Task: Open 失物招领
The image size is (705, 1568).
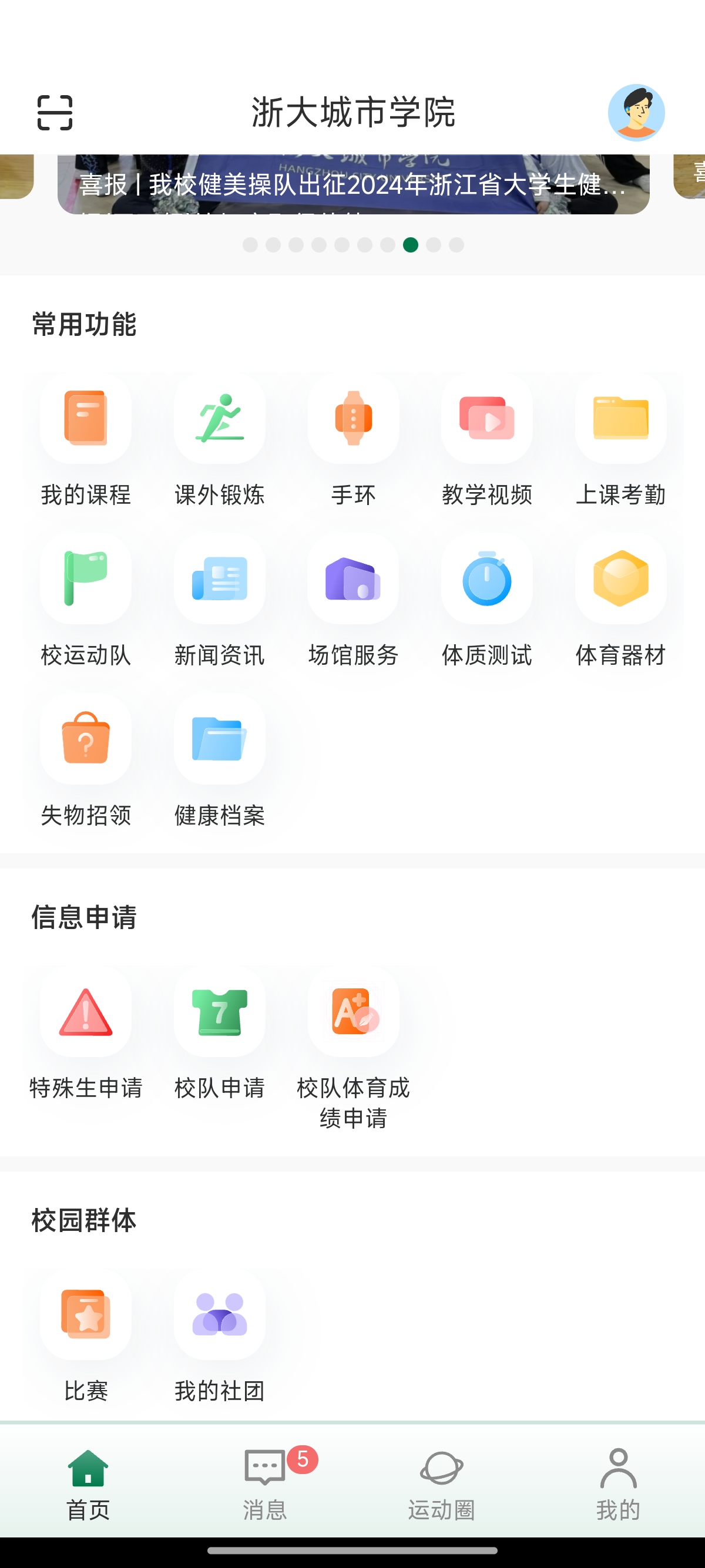Action: (x=86, y=761)
